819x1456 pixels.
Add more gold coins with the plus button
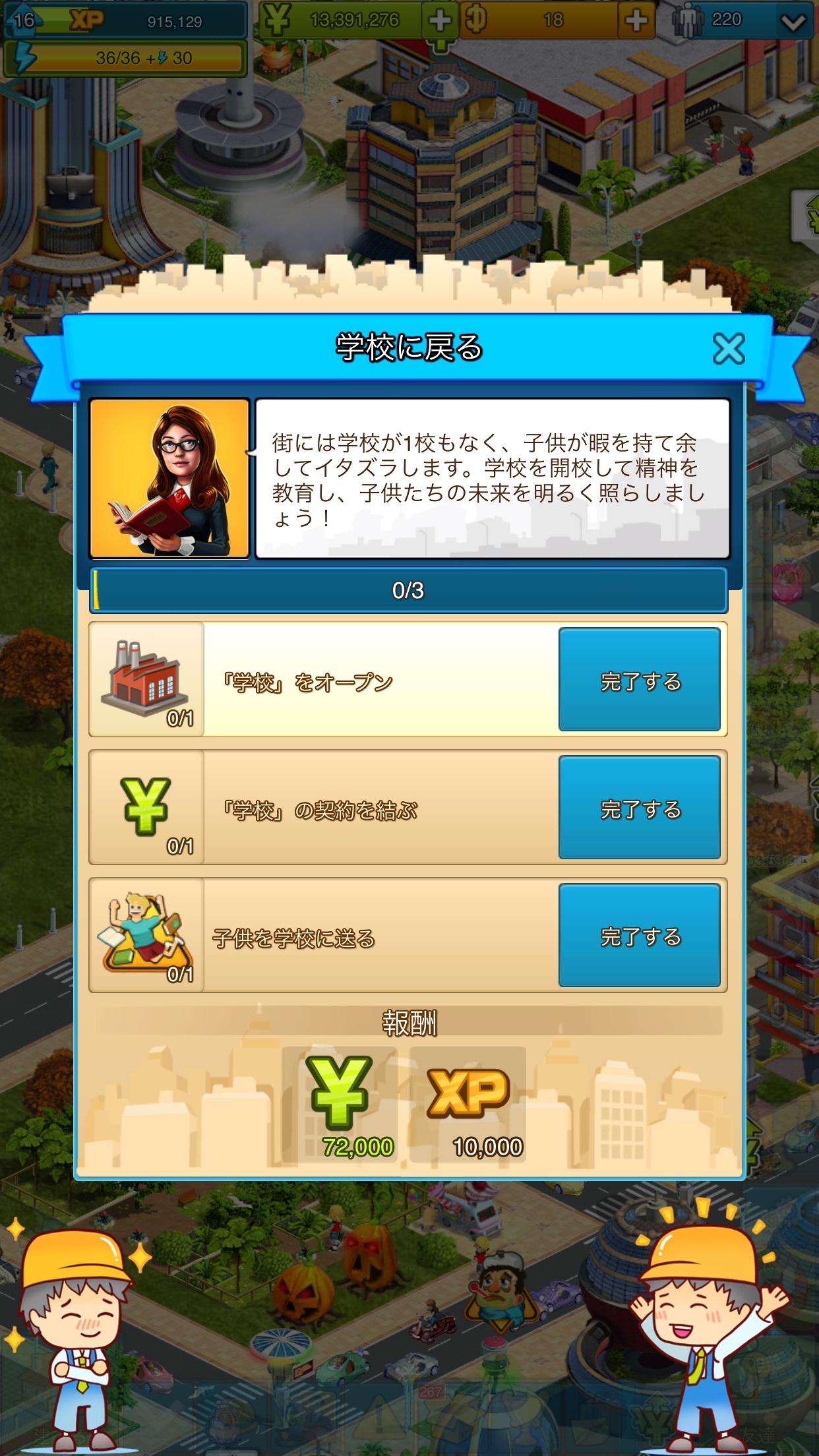[x=636, y=20]
